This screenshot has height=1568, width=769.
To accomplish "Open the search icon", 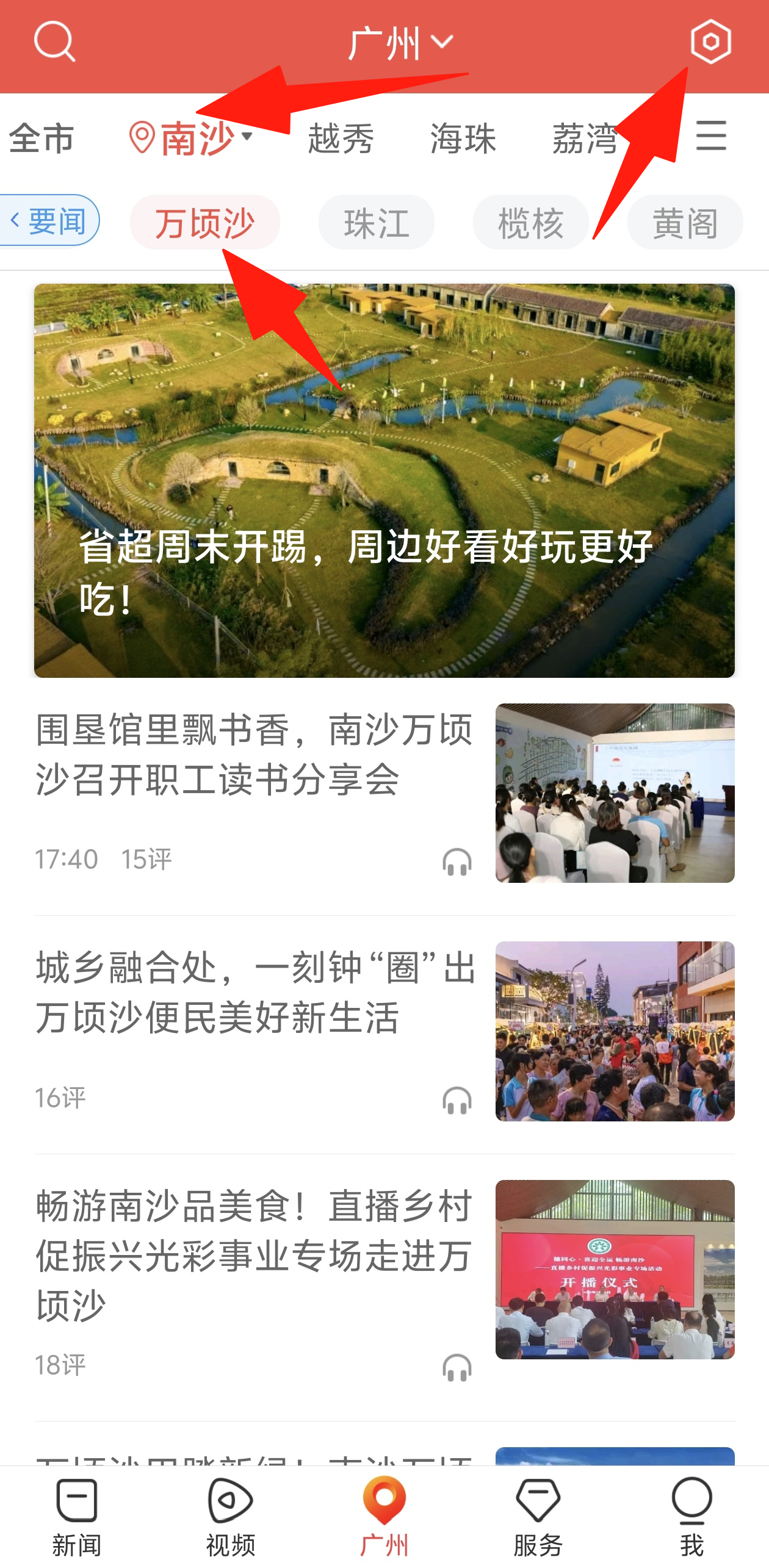I will point(54,41).
